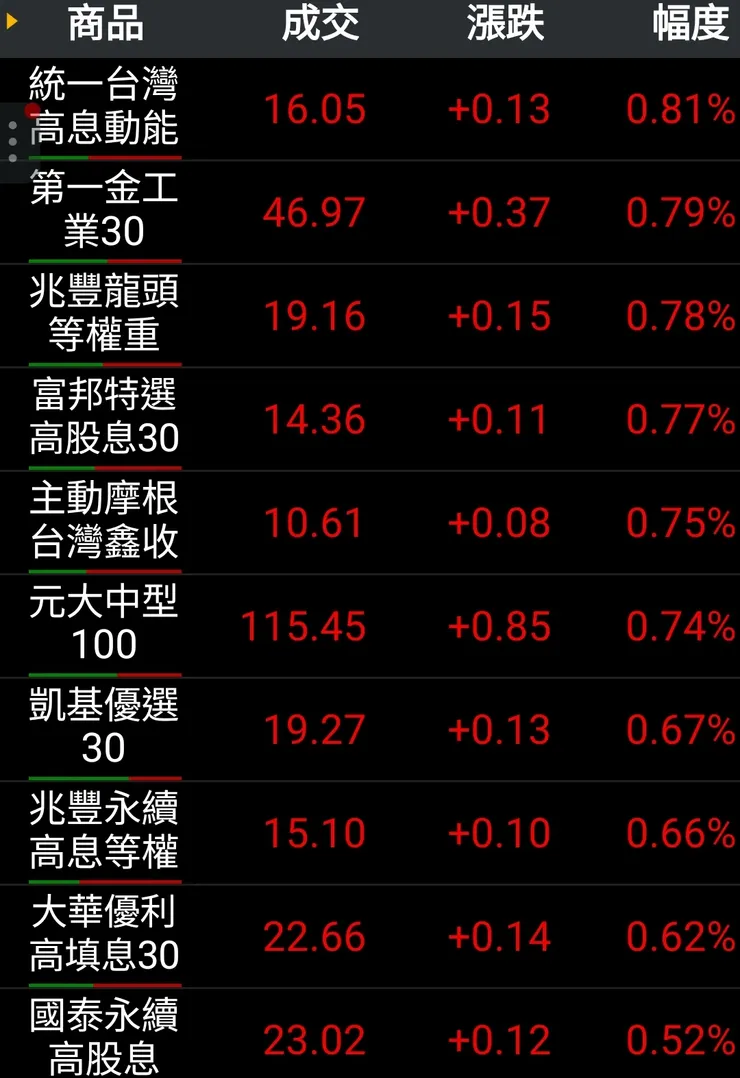
Task: Open the three-dot side handle
Action: [x=13, y=143]
